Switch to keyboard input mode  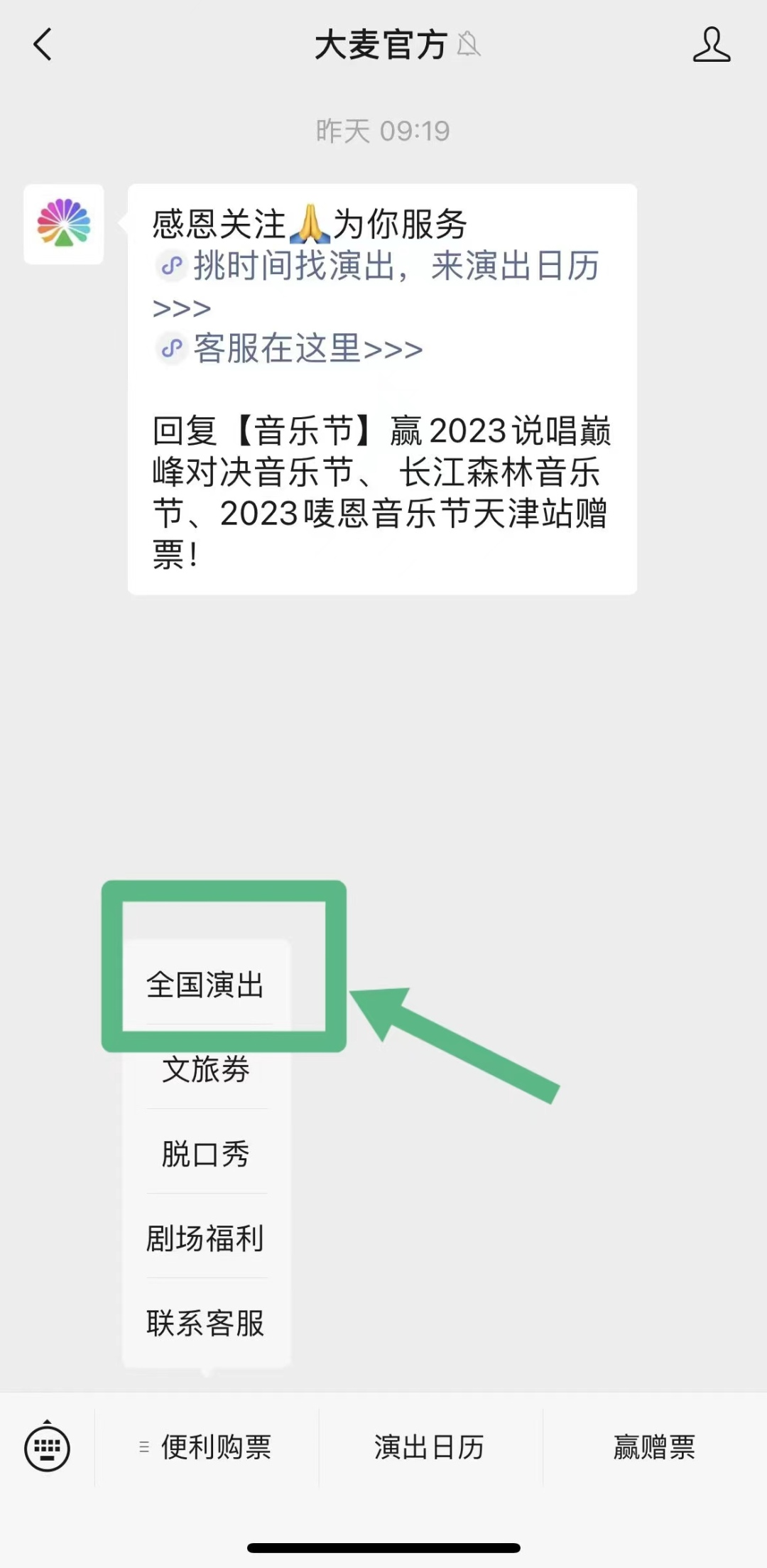(47, 1447)
